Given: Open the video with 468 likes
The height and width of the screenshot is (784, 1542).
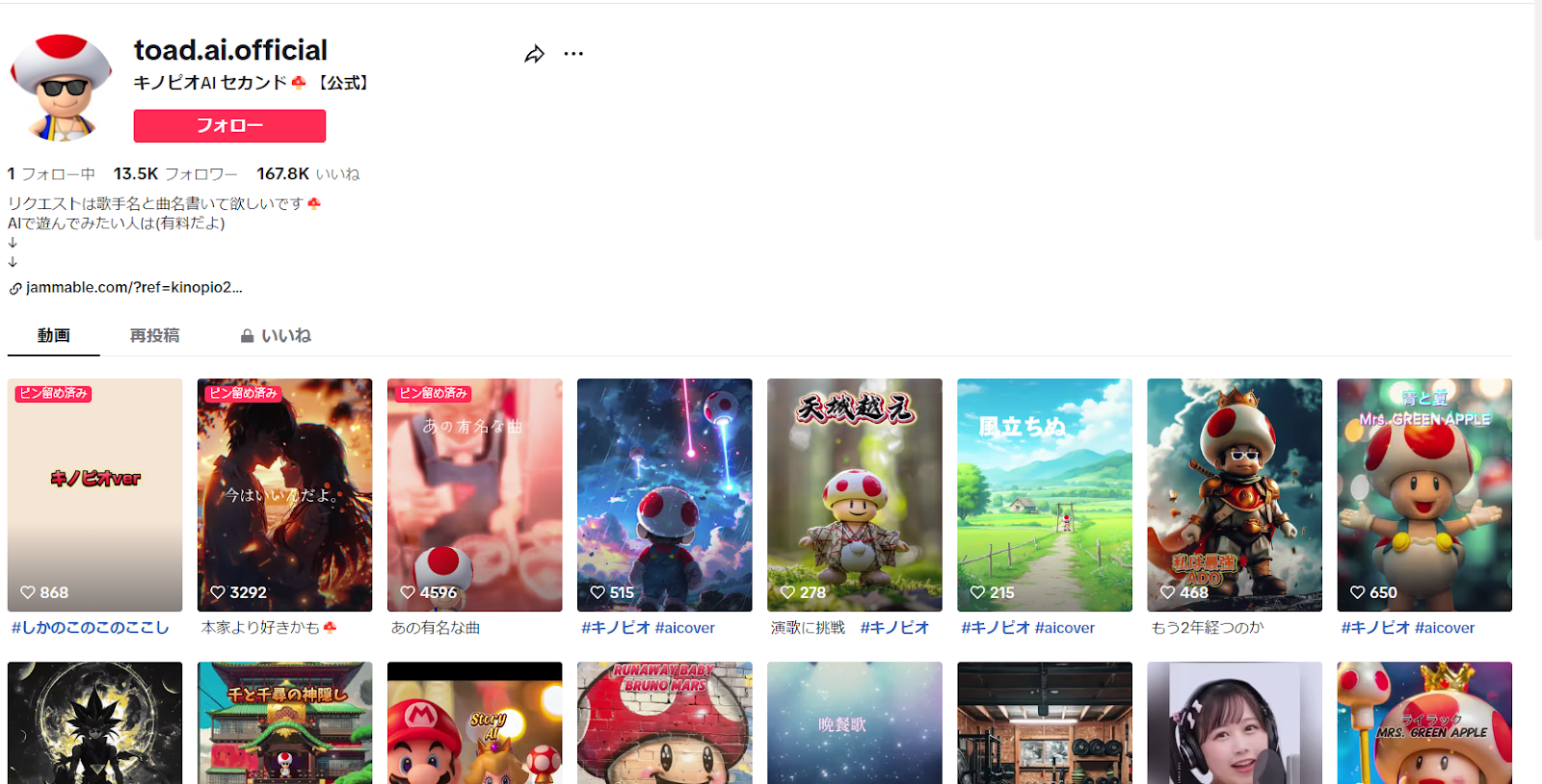Looking at the screenshot, I should point(1234,494).
